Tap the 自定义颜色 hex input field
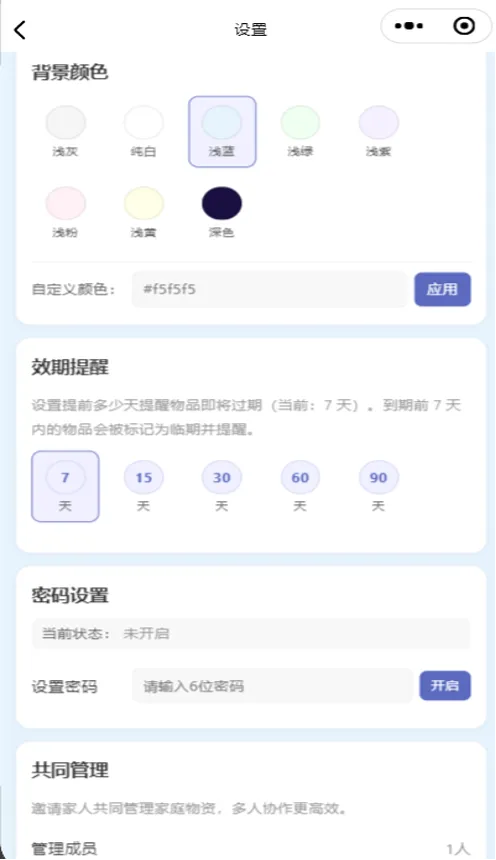The width and height of the screenshot is (496, 860). (x=269, y=289)
